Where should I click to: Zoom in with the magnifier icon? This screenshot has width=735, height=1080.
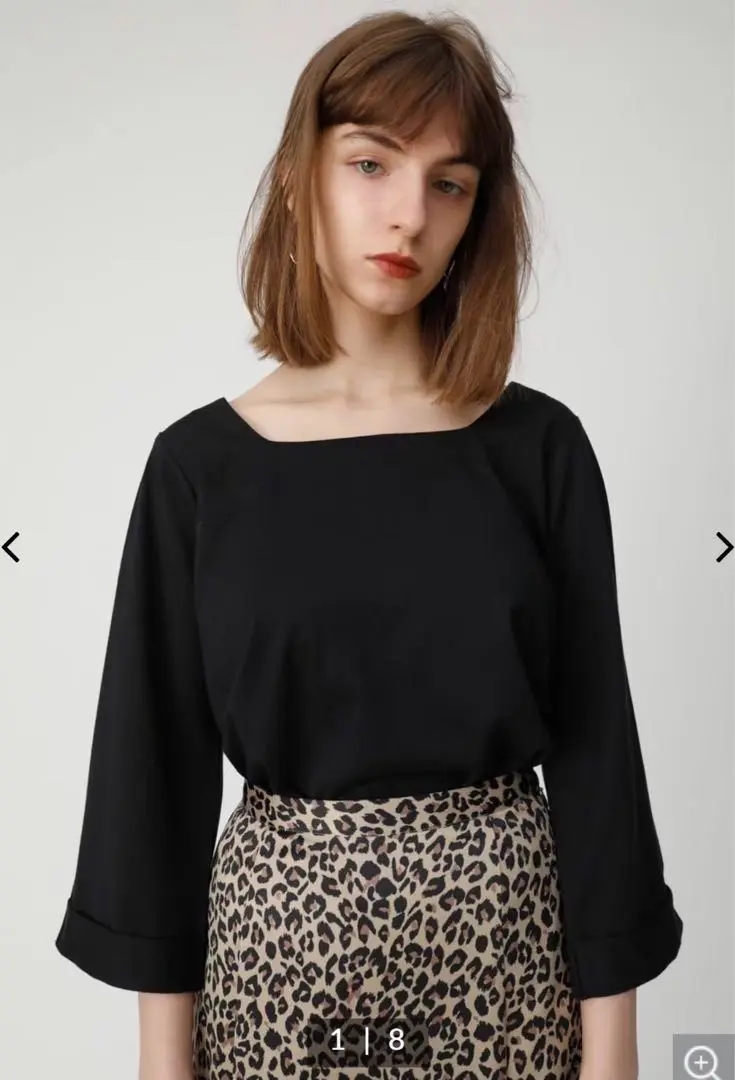click(703, 1060)
